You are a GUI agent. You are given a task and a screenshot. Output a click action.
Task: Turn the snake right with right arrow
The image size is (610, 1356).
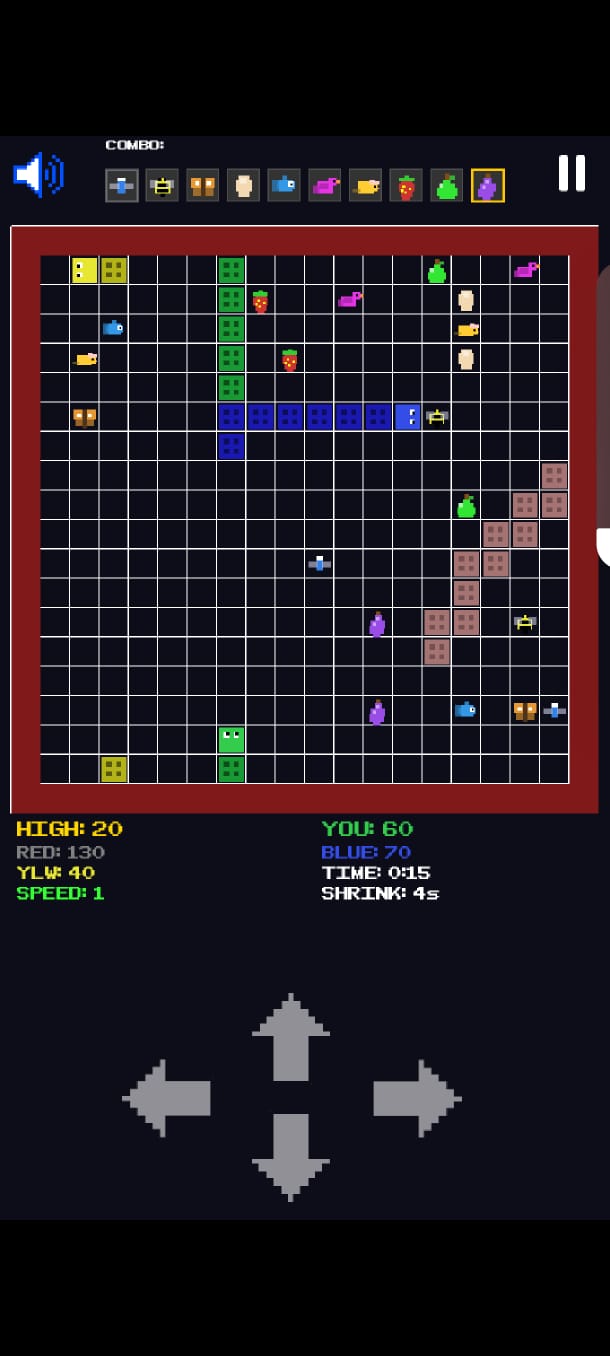416,1097
